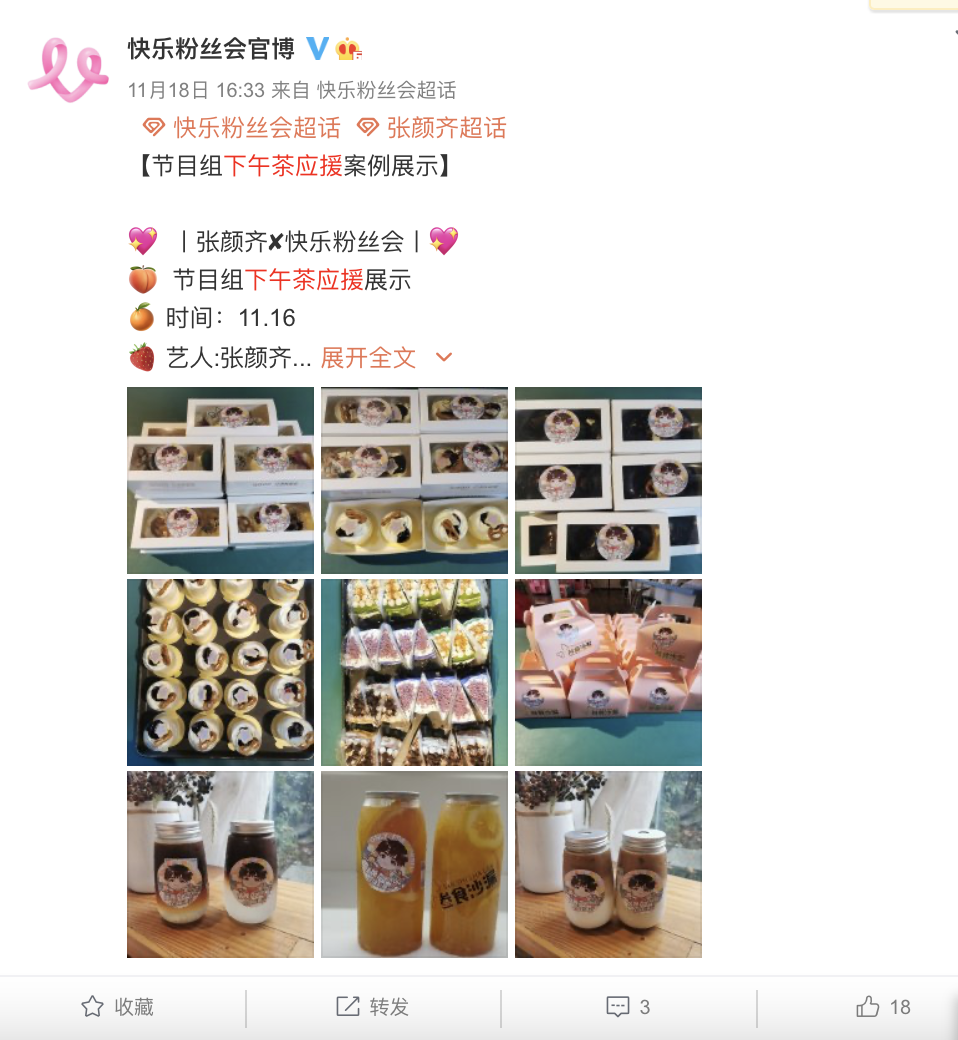Save this post with 收藏
The width and height of the screenshot is (958, 1040).
pyautogui.click(x=118, y=1007)
